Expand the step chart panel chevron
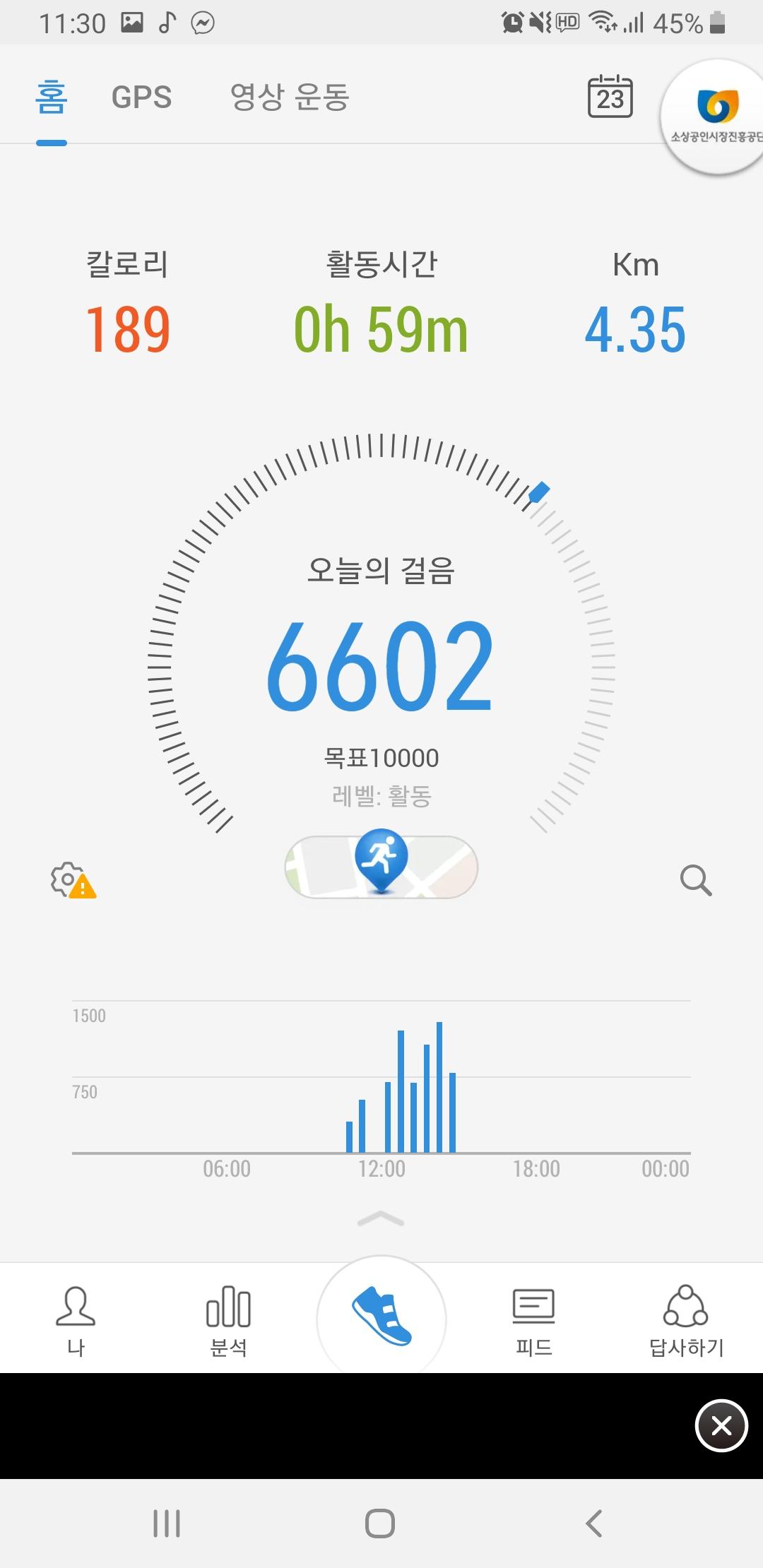Screen dimensions: 763x1568 [381, 1218]
